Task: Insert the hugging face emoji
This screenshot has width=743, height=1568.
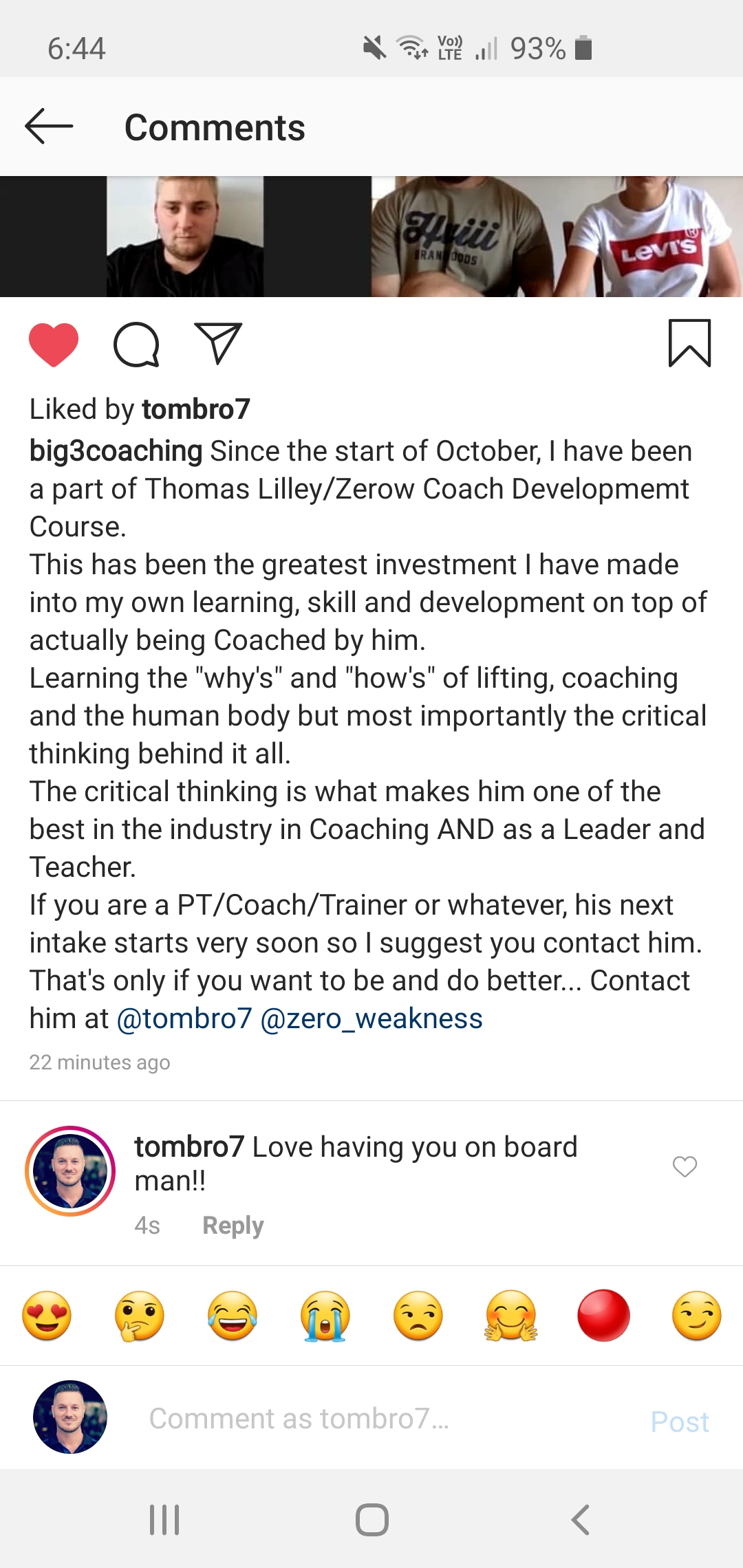Action: tap(510, 1316)
